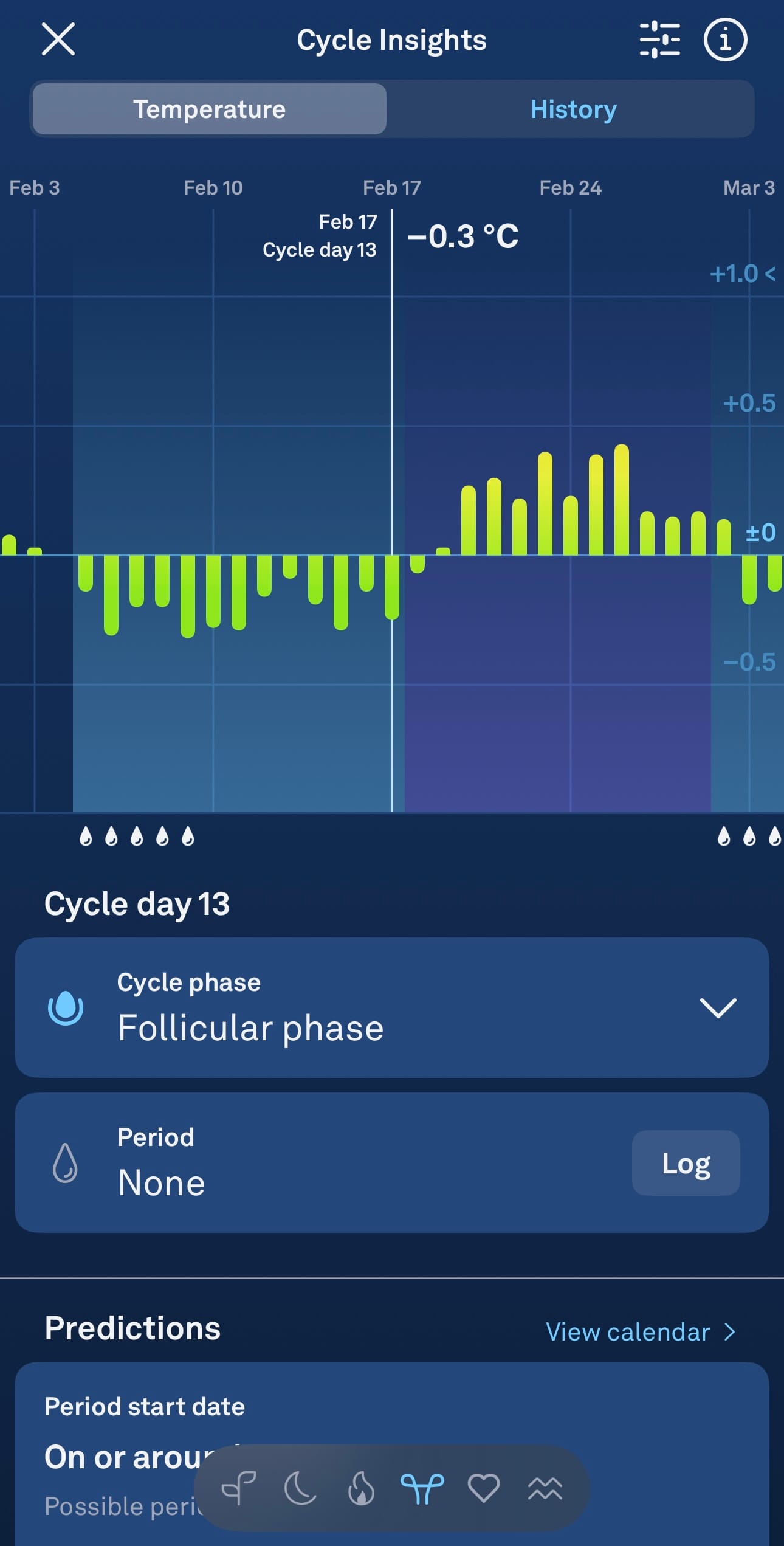Jump to the flame activity section
This screenshot has width=784, height=1546.
click(361, 1488)
